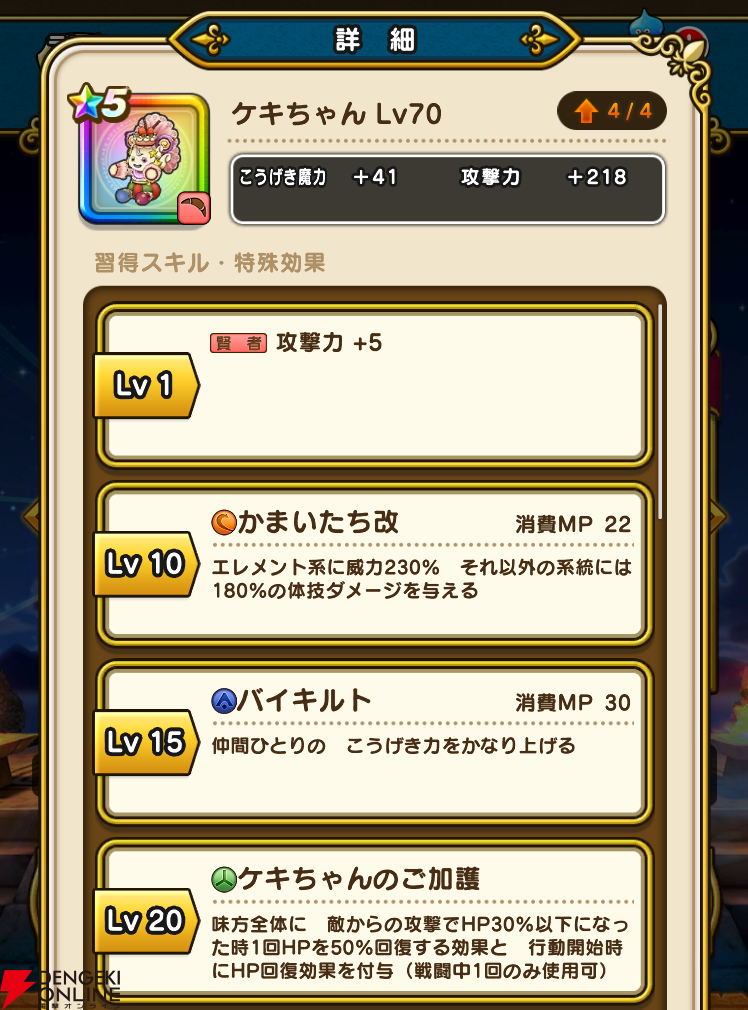This screenshot has width=748, height=1010.
Task: Tap the skill list scrollbar
Action: (x=660, y=400)
